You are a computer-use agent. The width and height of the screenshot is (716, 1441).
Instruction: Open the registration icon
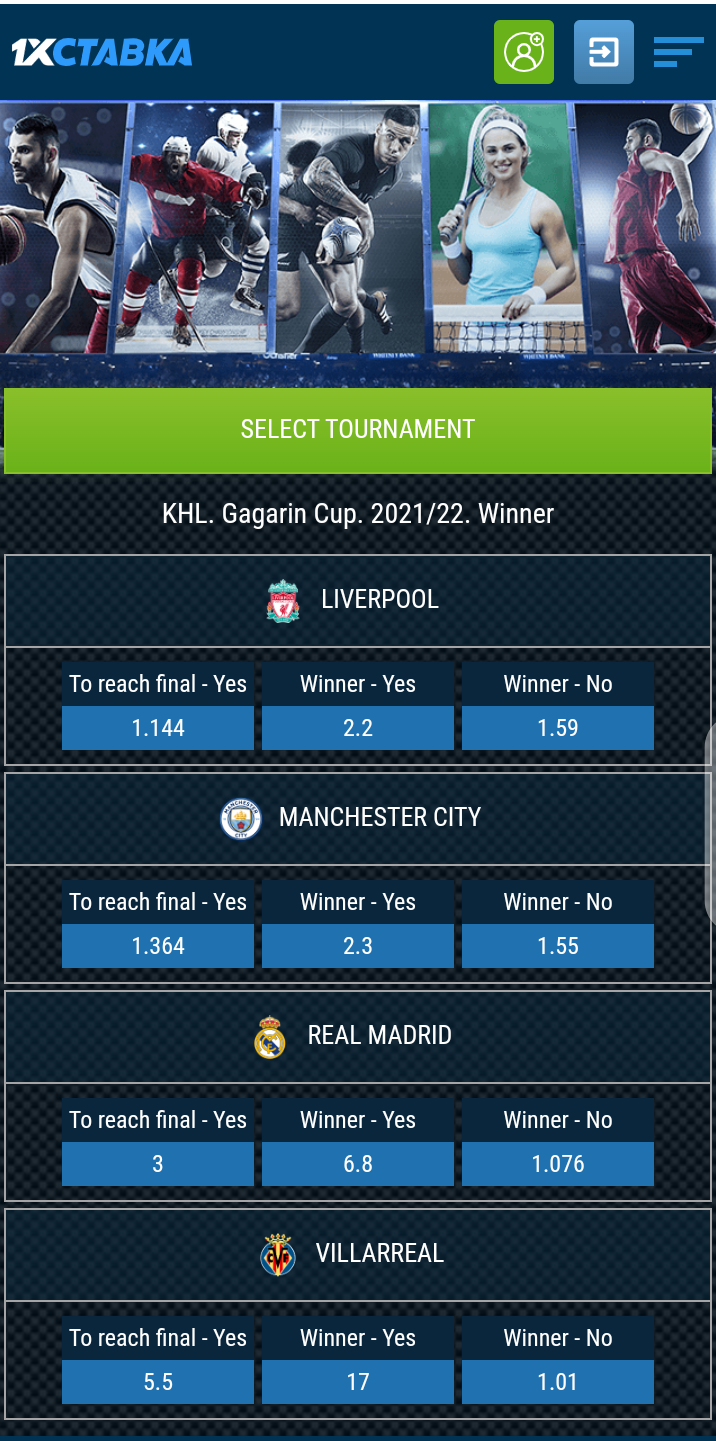(x=523, y=52)
